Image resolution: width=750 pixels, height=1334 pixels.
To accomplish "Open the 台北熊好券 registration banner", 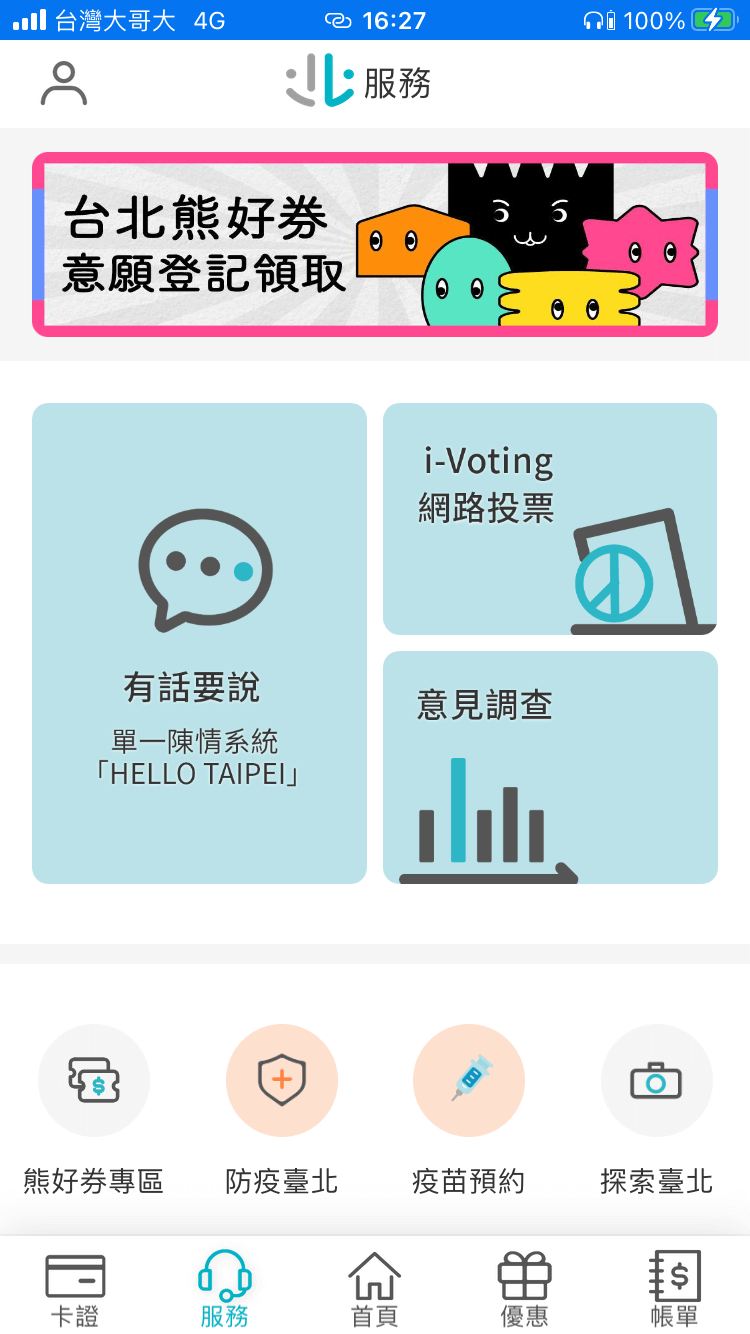I will (x=375, y=244).
